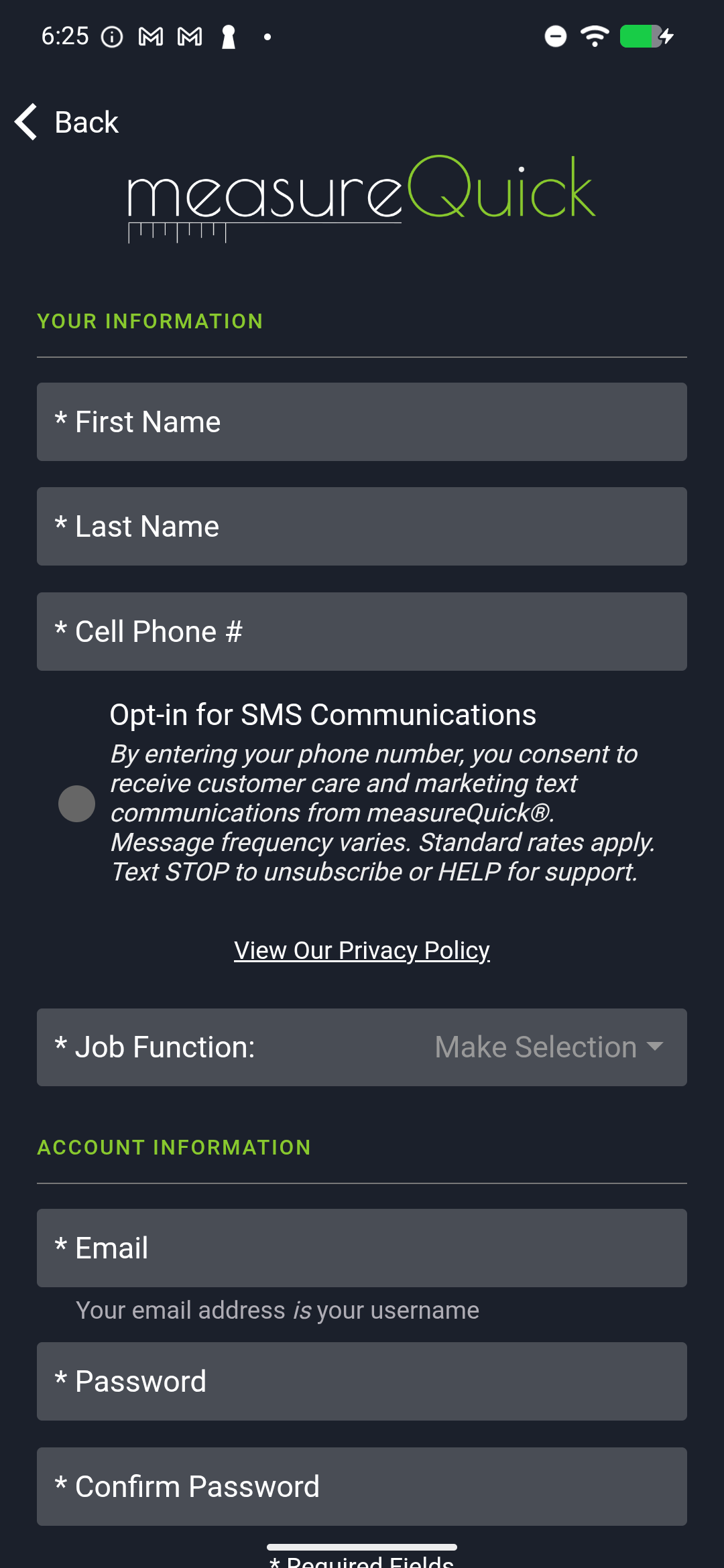Tap the Back chevron arrow

[x=25, y=122]
